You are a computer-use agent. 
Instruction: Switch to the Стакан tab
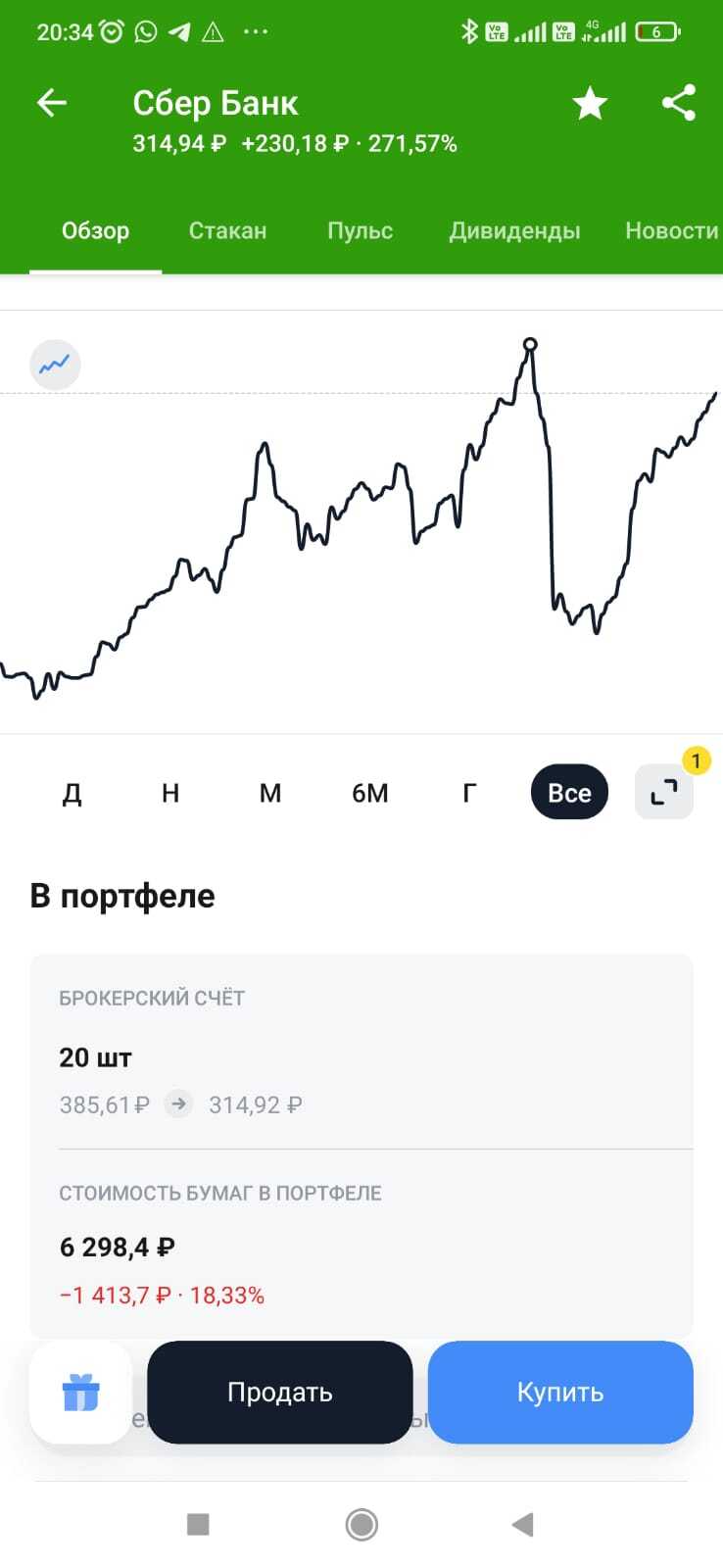(227, 231)
